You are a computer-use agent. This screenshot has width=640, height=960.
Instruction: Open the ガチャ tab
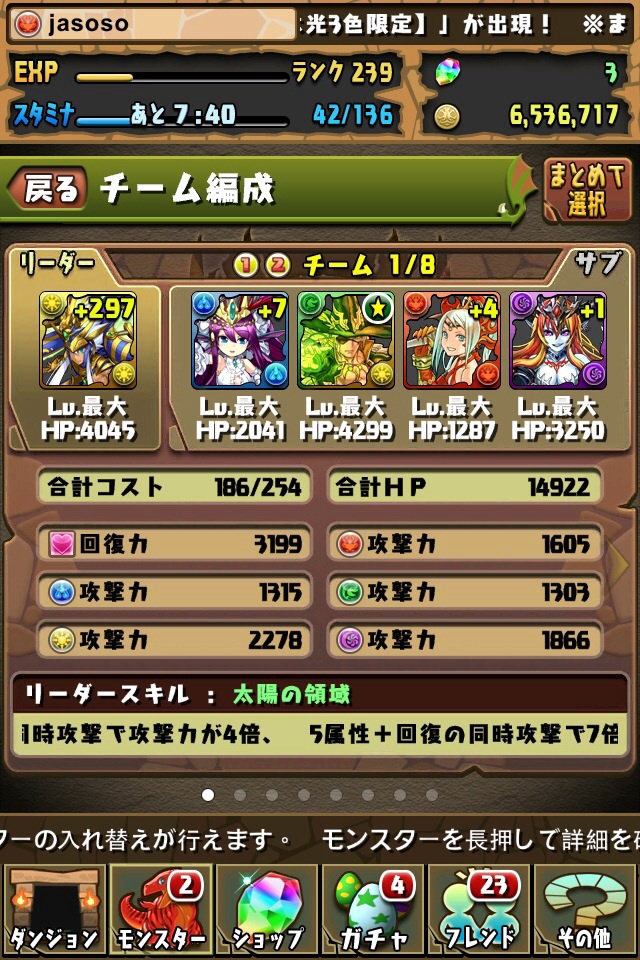372,910
